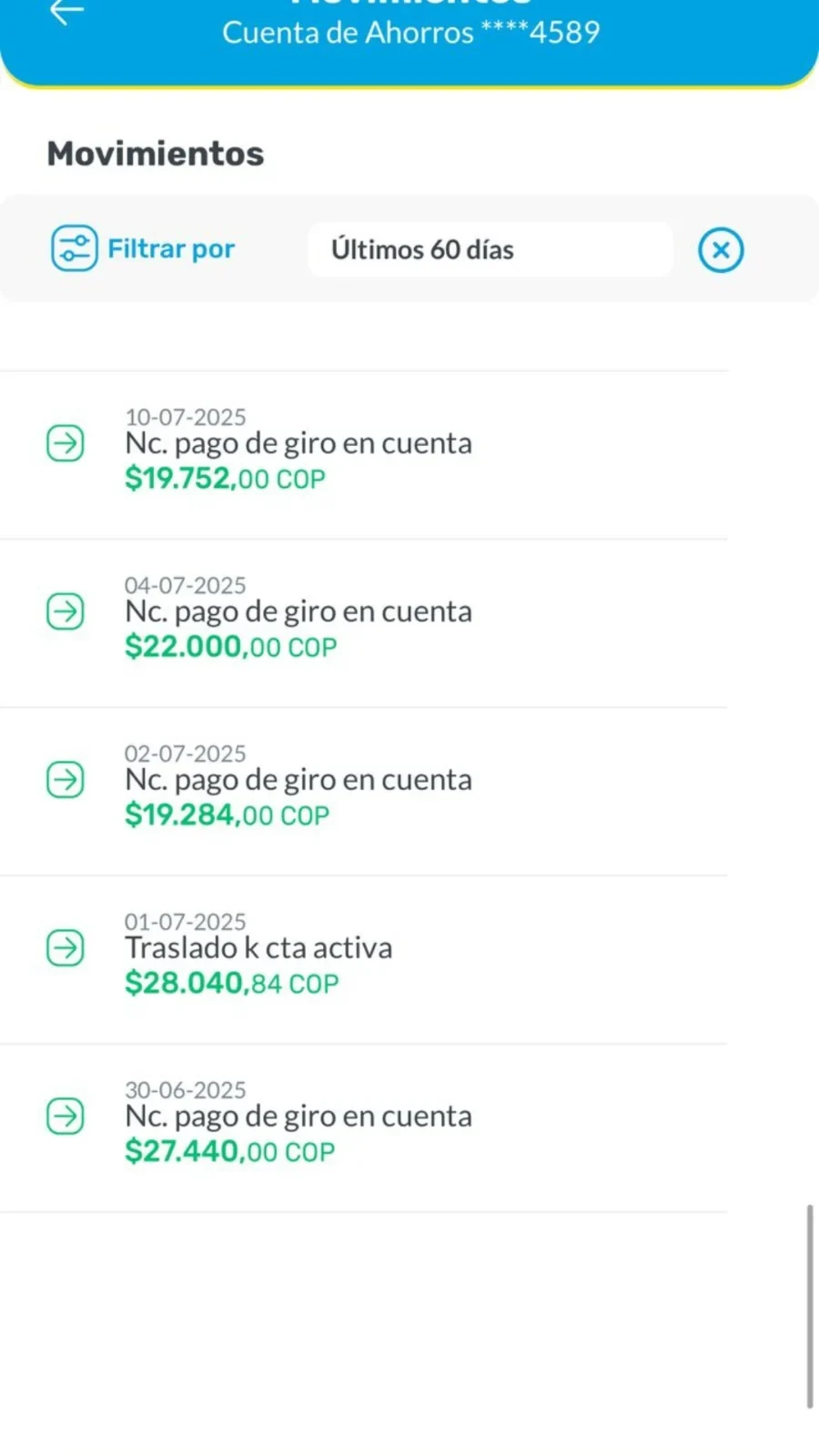The height and width of the screenshot is (1456, 819).
Task: Open the Últimos 60 días period selector
Action: tap(490, 249)
